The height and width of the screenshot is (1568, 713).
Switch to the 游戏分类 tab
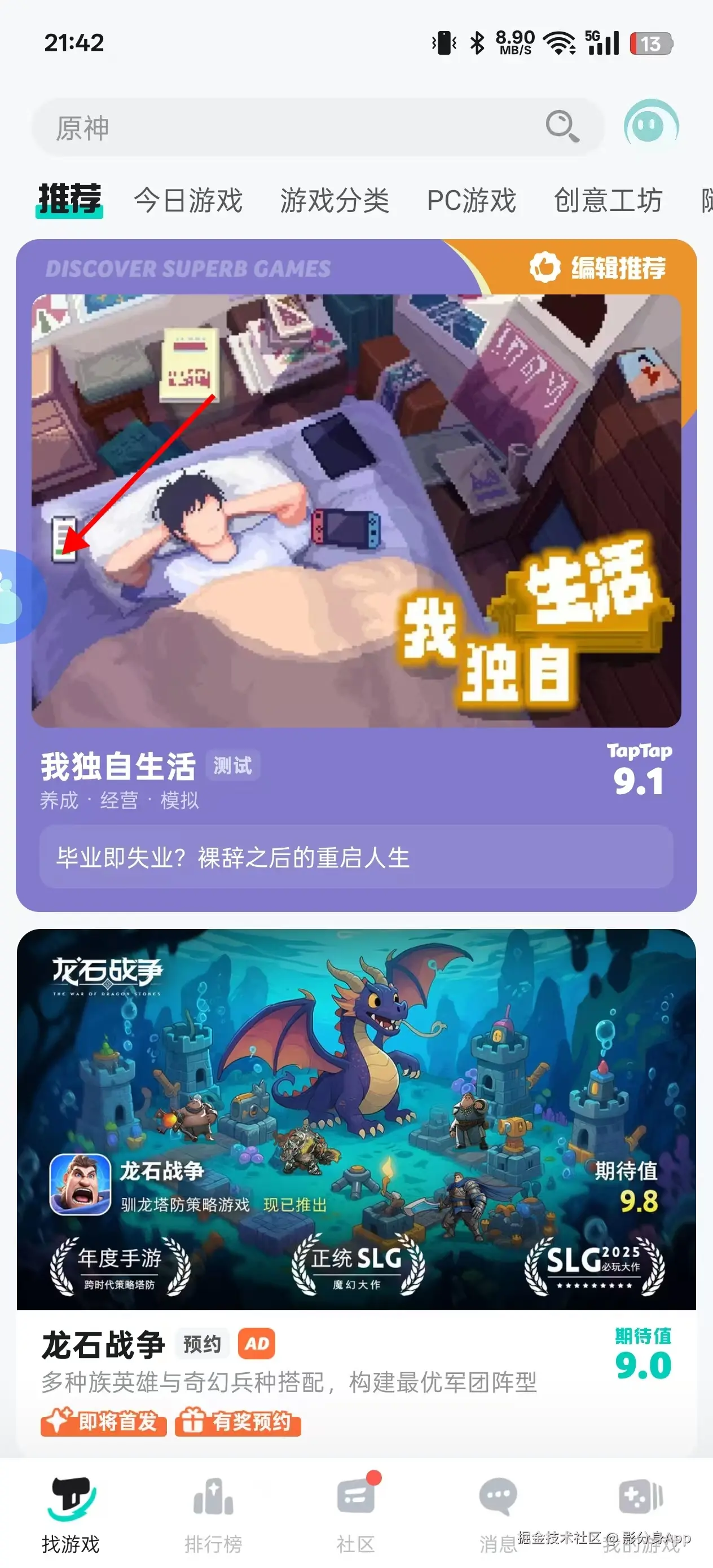335,200
